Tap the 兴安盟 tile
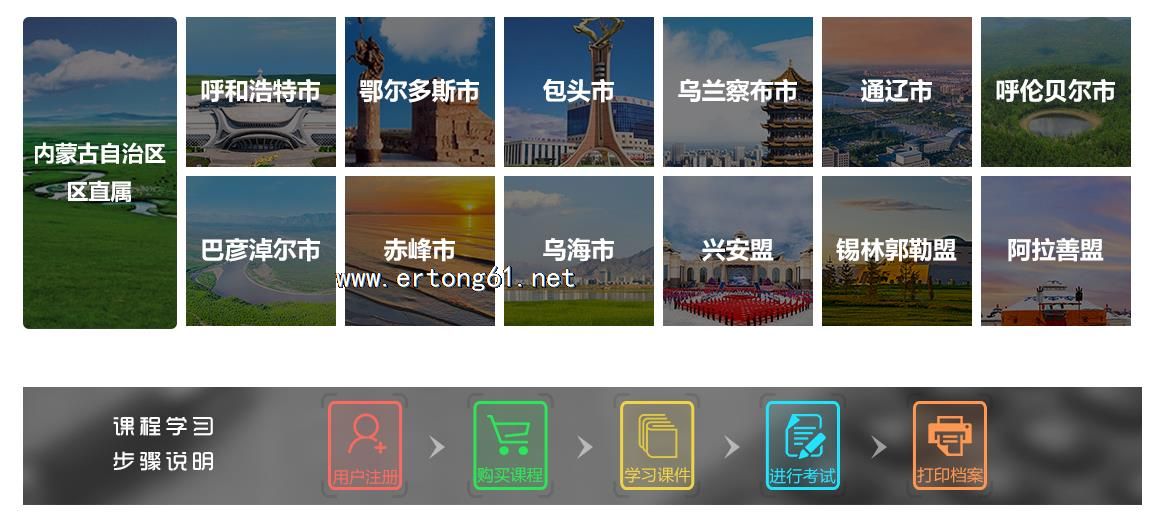This screenshot has height=522, width=1152. coord(737,250)
